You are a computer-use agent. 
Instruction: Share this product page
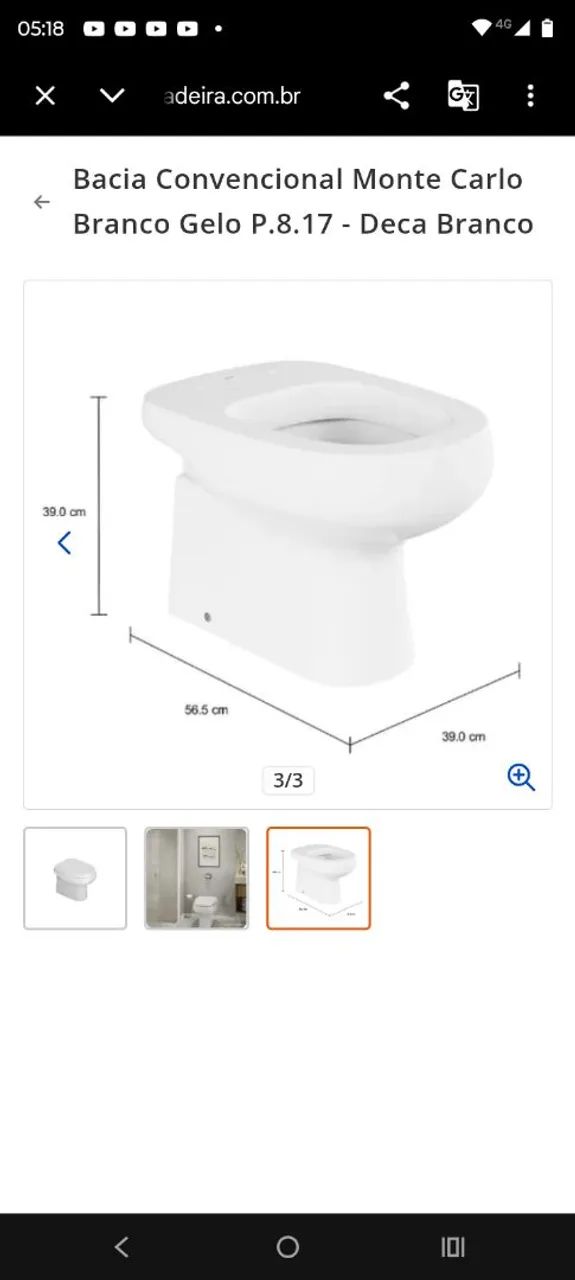pyautogui.click(x=396, y=96)
